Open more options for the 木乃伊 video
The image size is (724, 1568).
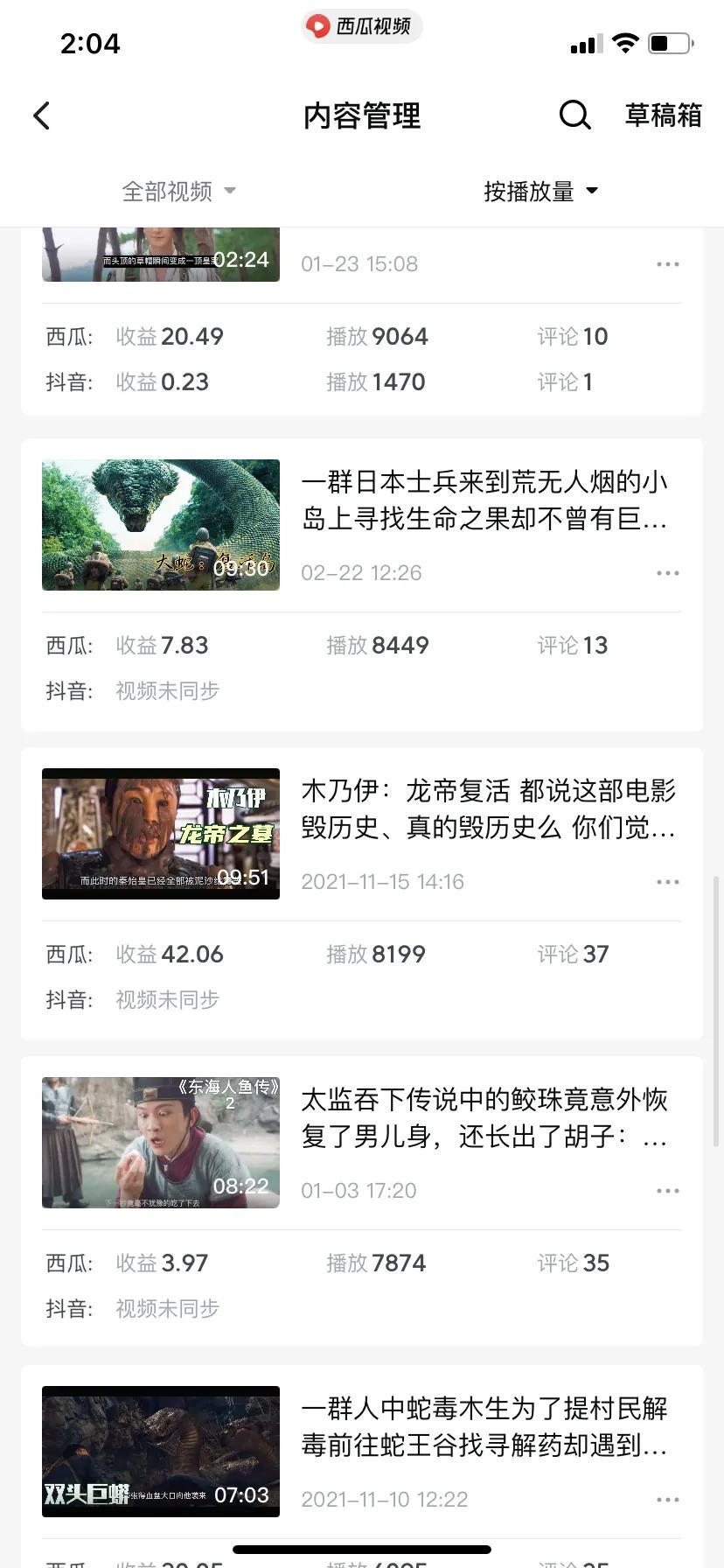(667, 882)
